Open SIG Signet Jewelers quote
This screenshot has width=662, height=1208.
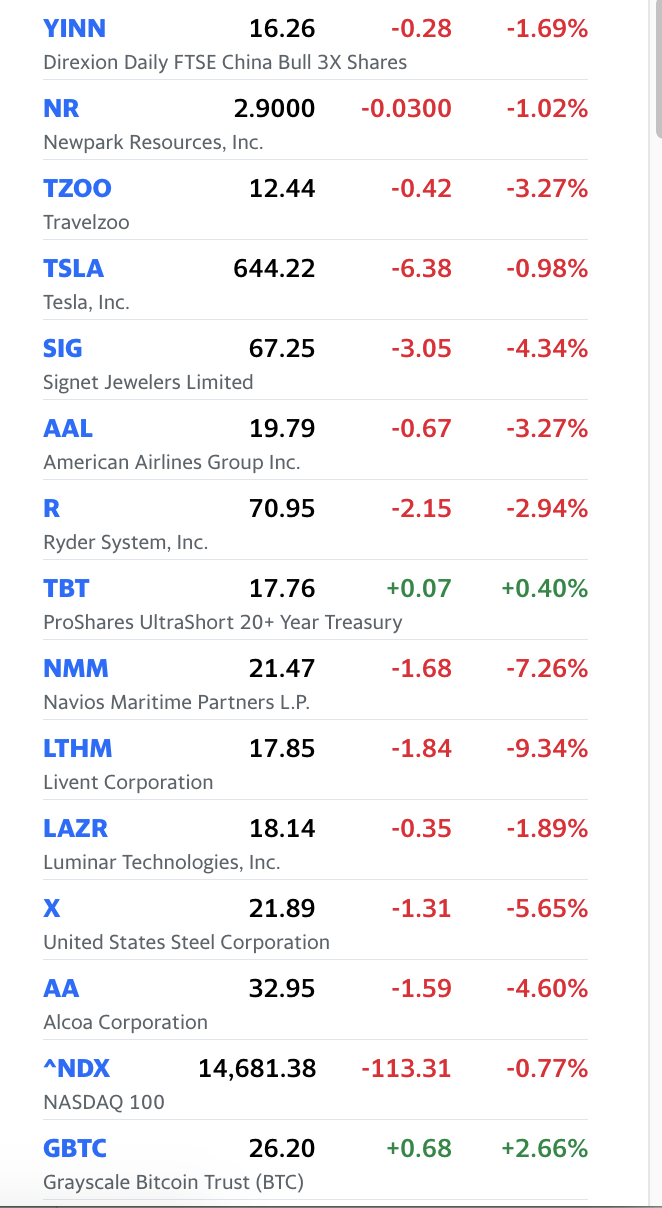(63, 349)
